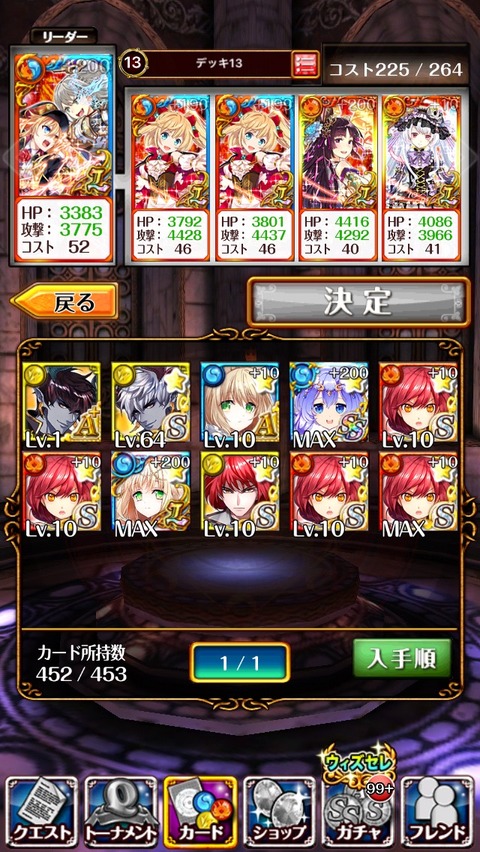
Task: Pick the blue-haired MAX +200 card
Action: point(329,402)
